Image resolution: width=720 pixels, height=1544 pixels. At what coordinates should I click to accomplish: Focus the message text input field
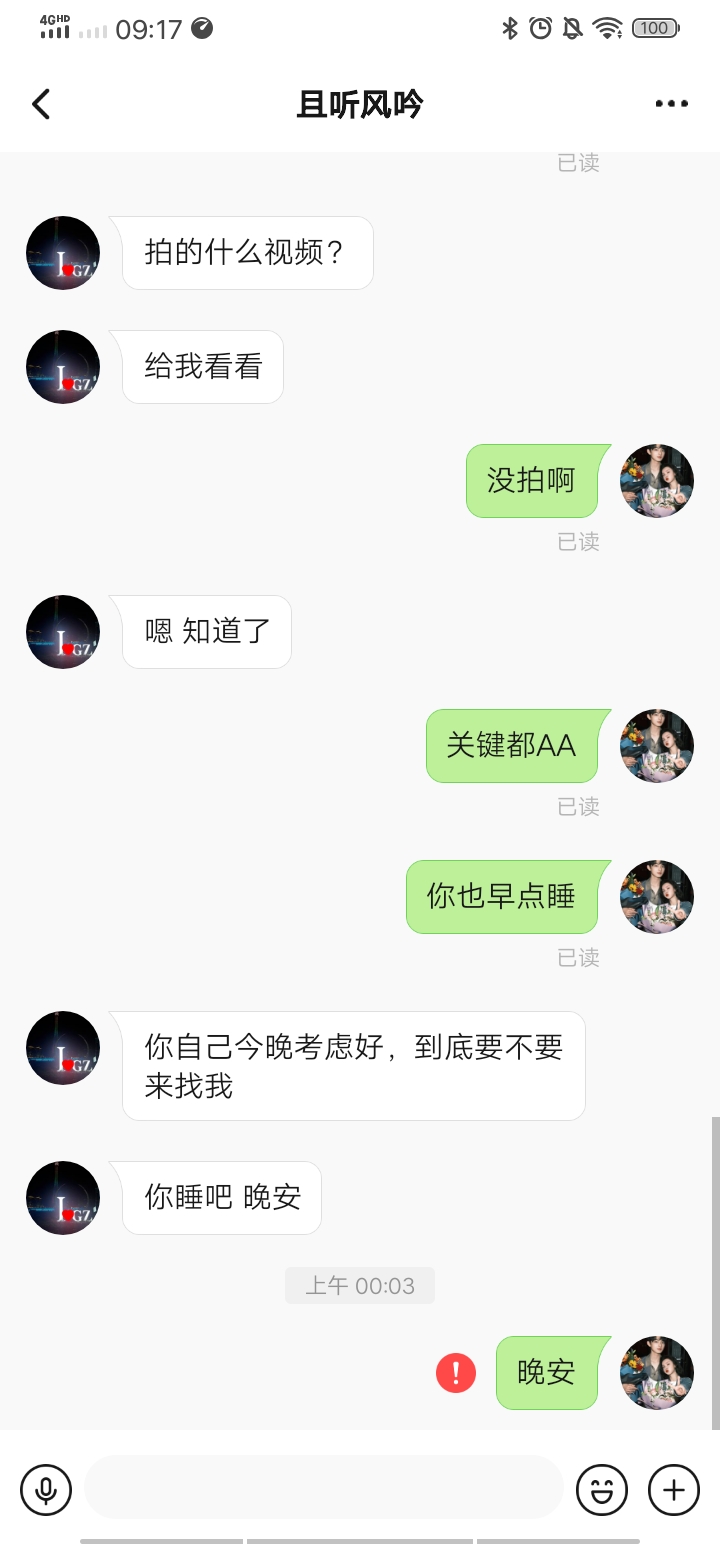[324, 1488]
